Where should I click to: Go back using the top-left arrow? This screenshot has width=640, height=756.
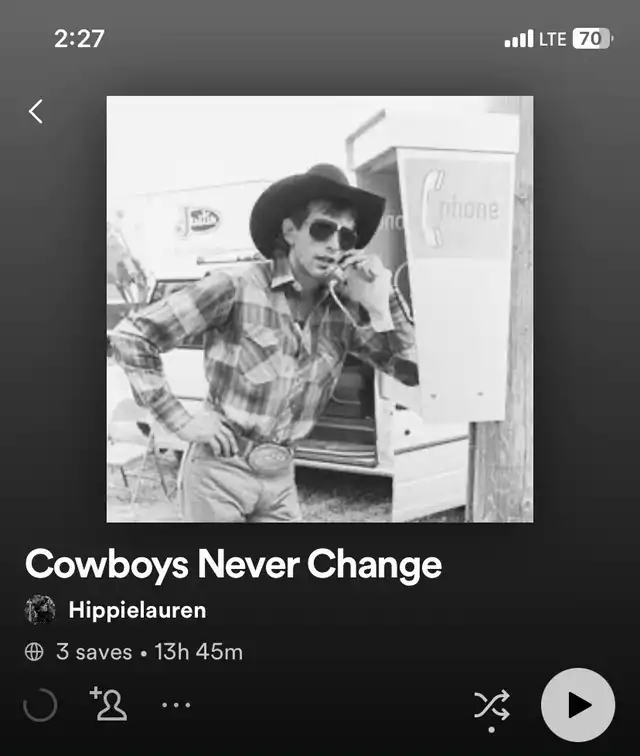click(x=36, y=111)
